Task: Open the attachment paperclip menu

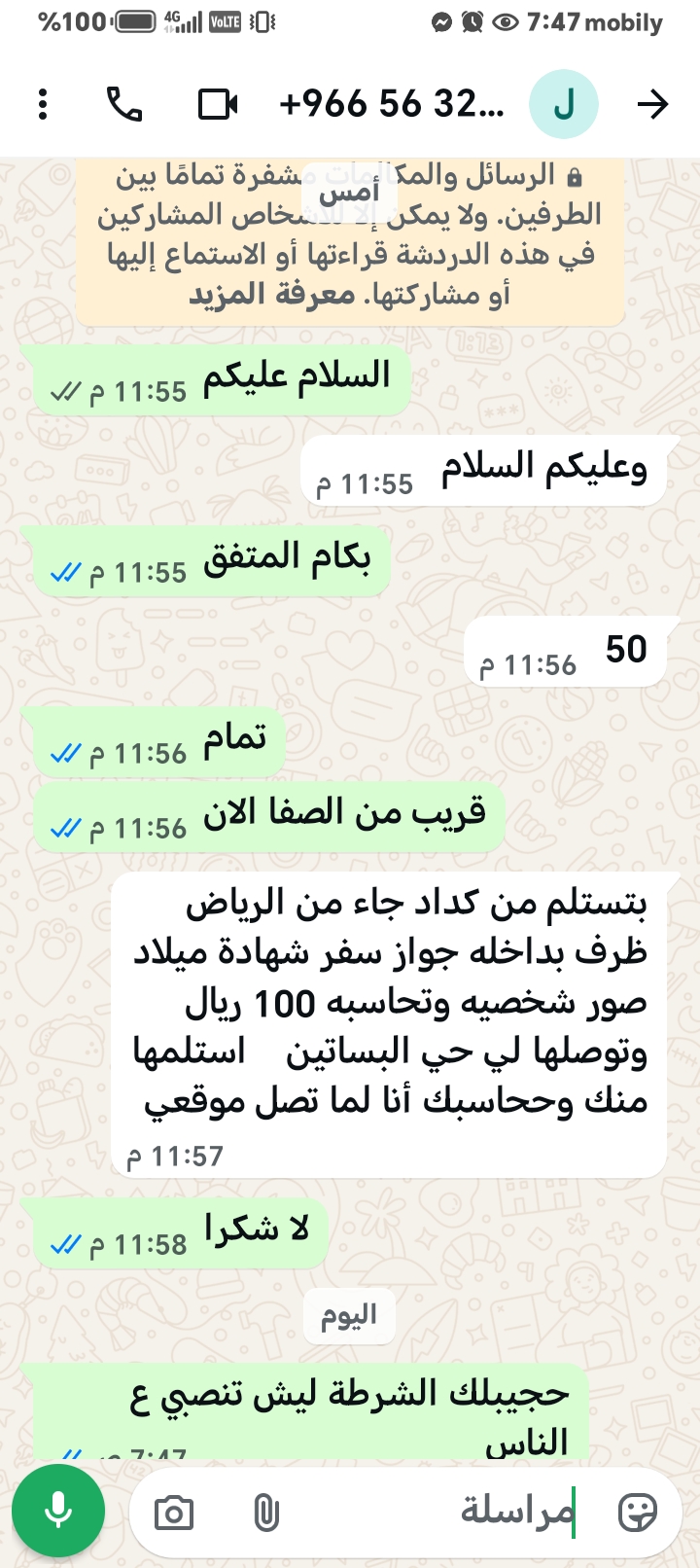Action: coord(266,1513)
